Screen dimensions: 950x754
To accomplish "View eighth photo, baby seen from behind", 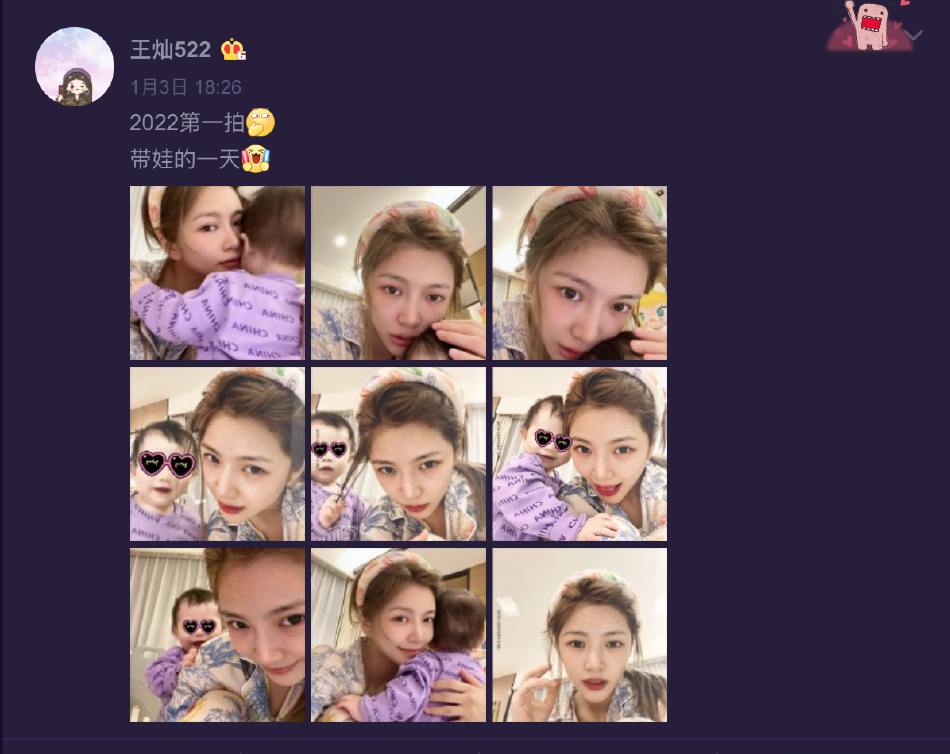I will click(398, 635).
